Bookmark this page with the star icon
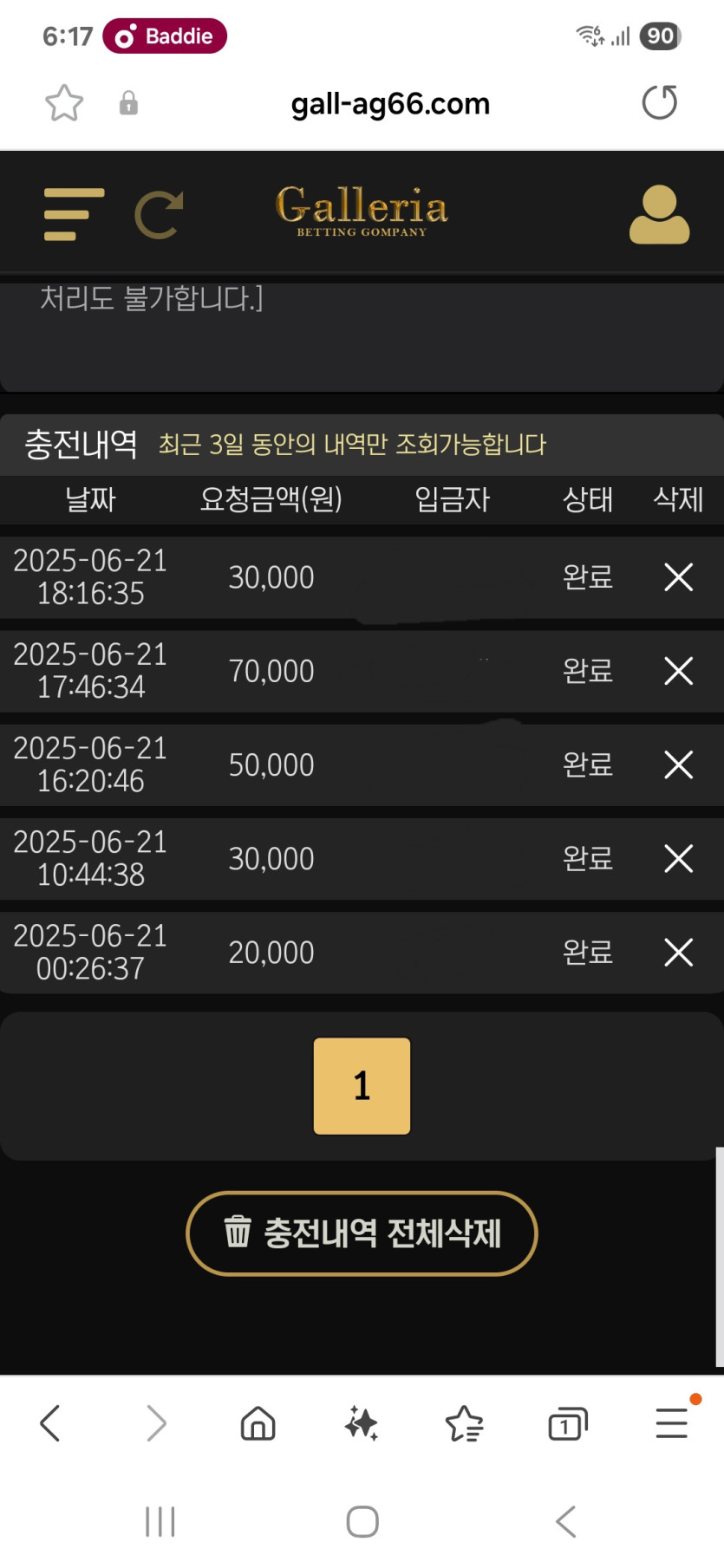The width and height of the screenshot is (724, 1568). click(64, 103)
